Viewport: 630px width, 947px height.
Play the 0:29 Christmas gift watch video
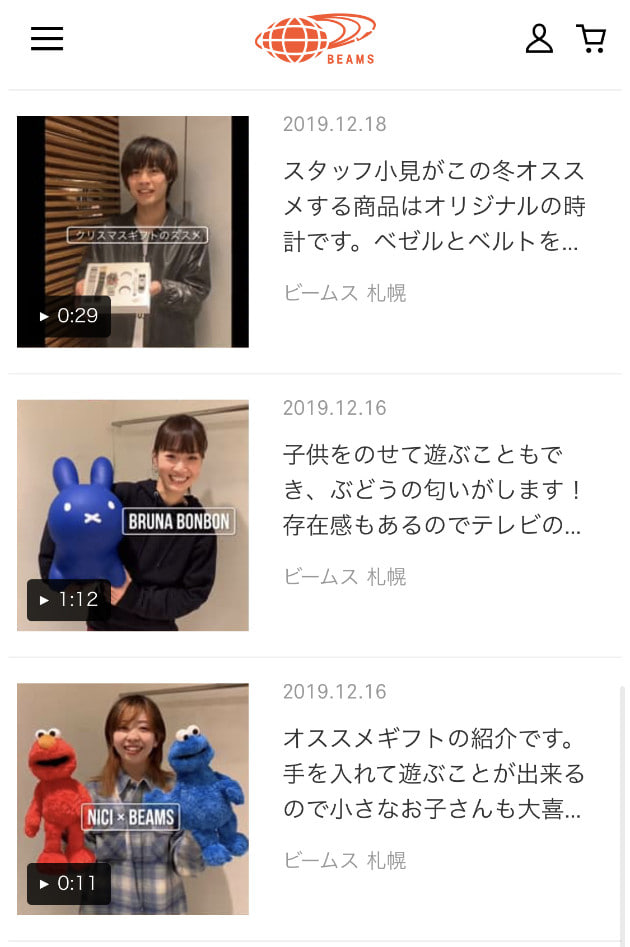133,232
